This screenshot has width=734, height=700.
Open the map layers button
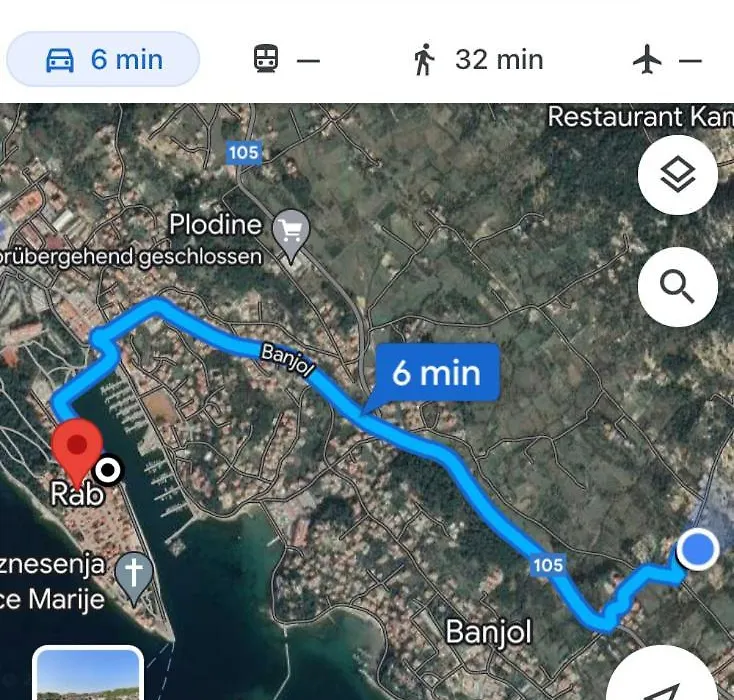tap(677, 175)
